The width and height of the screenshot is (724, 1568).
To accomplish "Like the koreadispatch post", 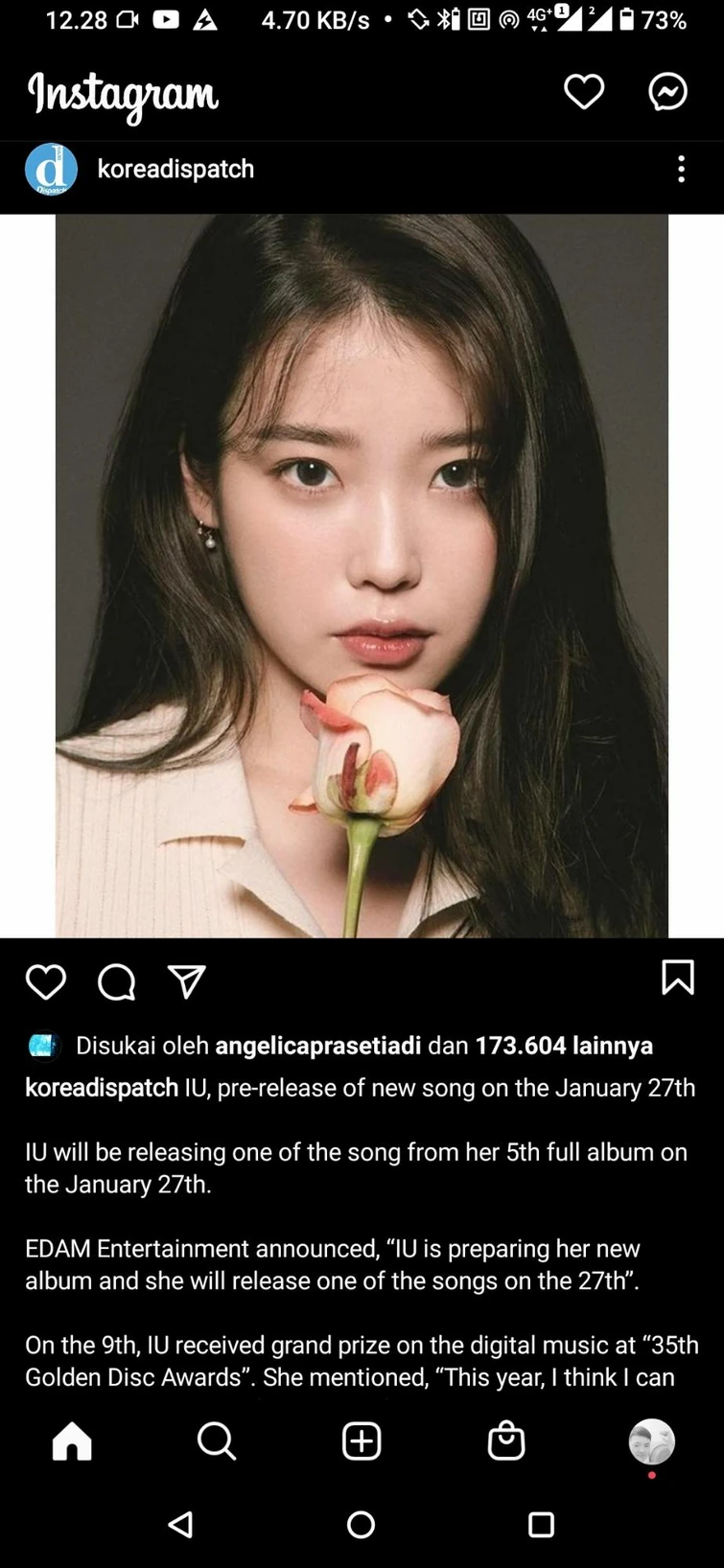I will pos(45,981).
